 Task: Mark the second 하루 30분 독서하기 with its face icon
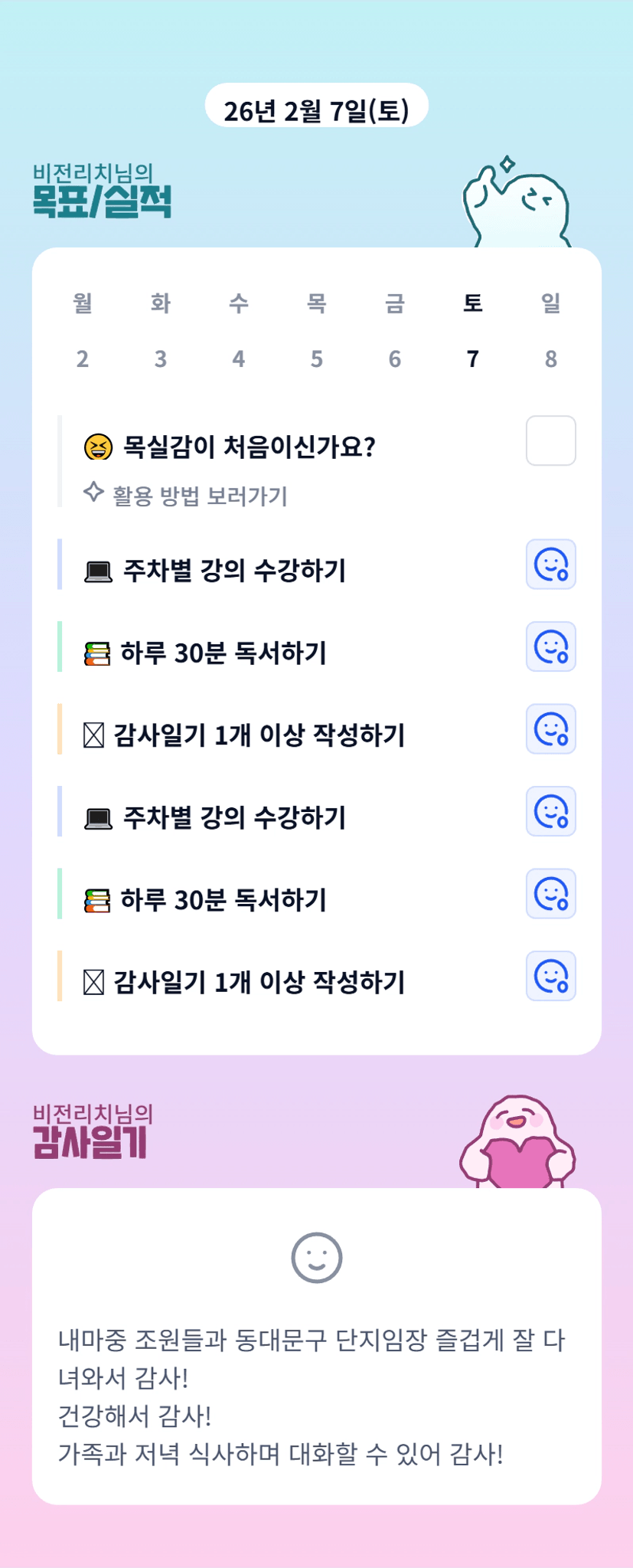click(x=551, y=894)
